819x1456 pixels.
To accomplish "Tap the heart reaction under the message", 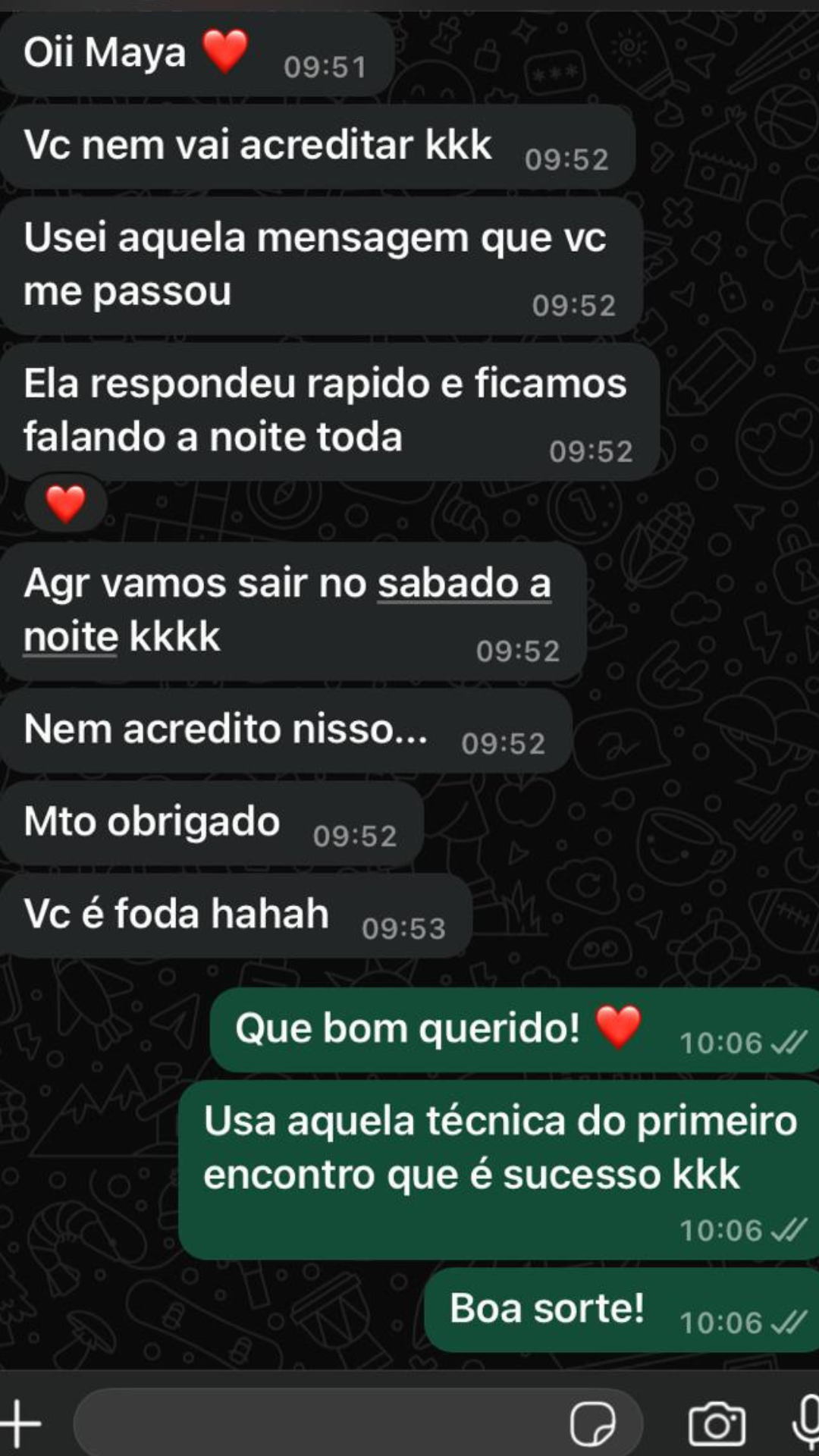I will click(65, 504).
